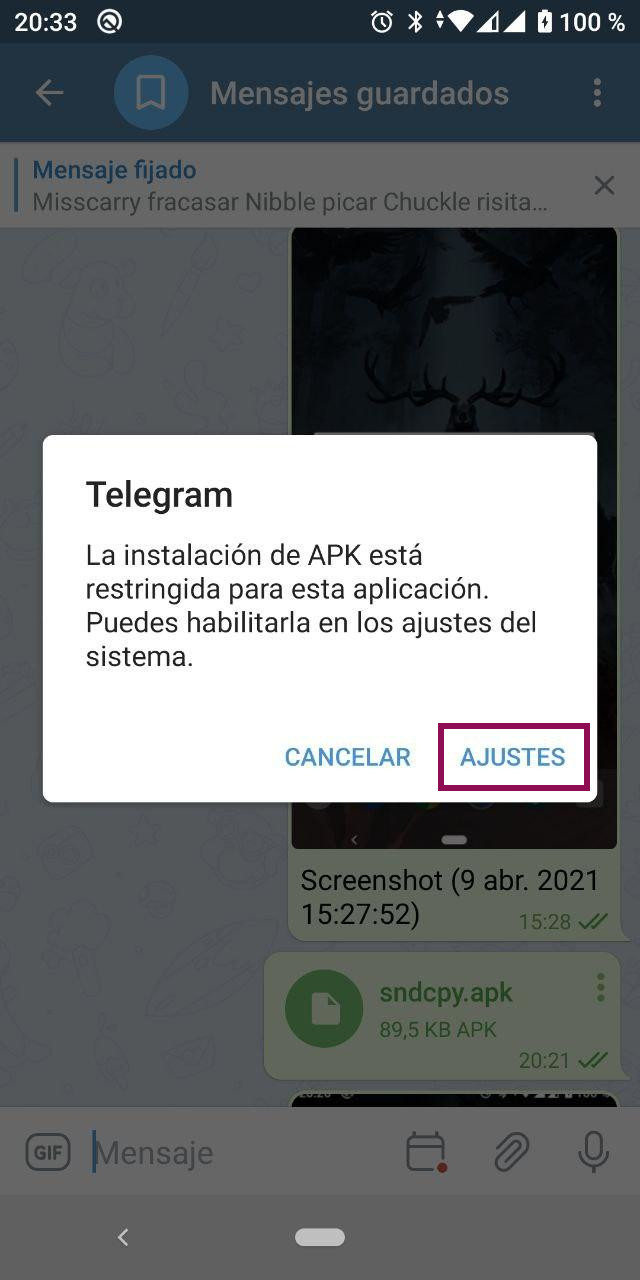The height and width of the screenshot is (1280, 640).
Task: Open the scheduled messages calendar
Action: (425, 1152)
